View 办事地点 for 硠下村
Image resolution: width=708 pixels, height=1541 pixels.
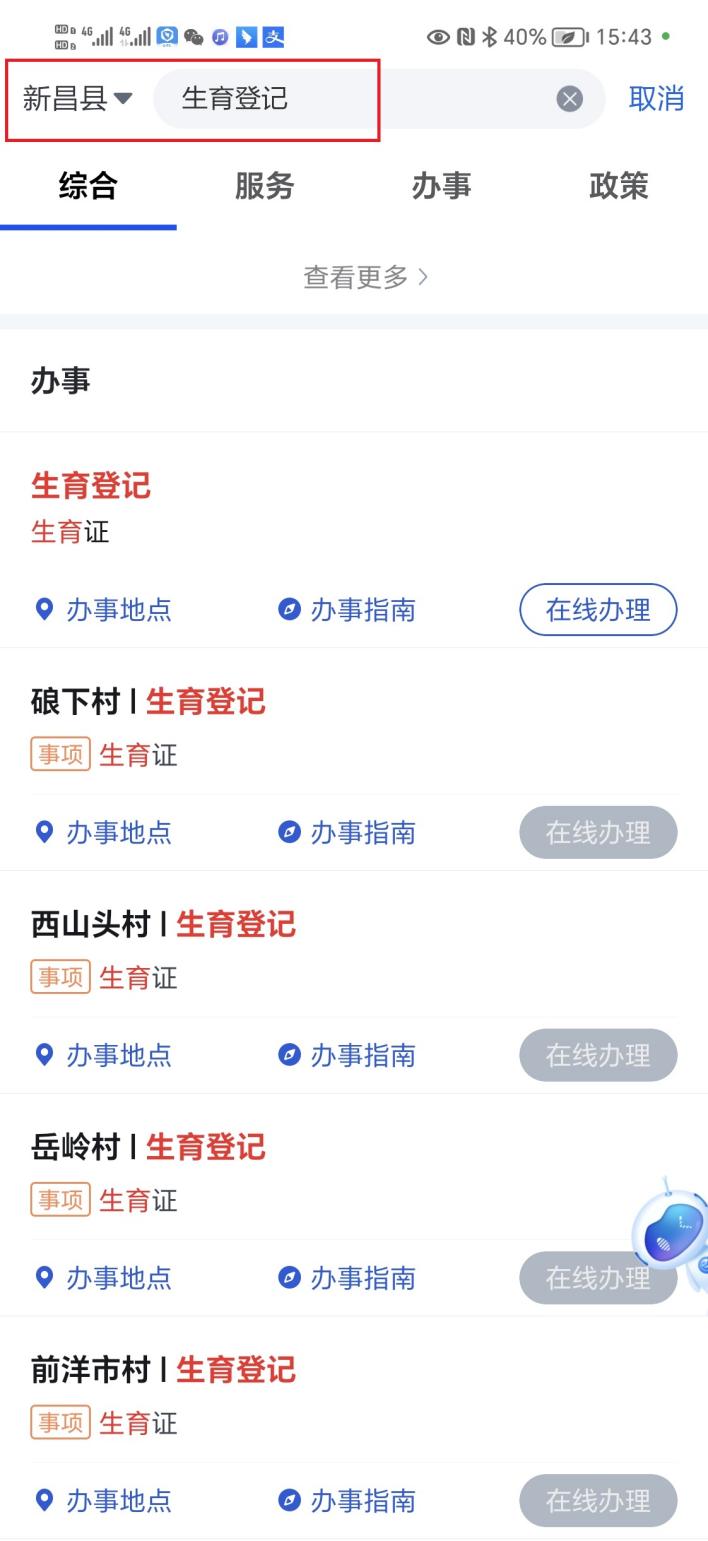(103, 832)
